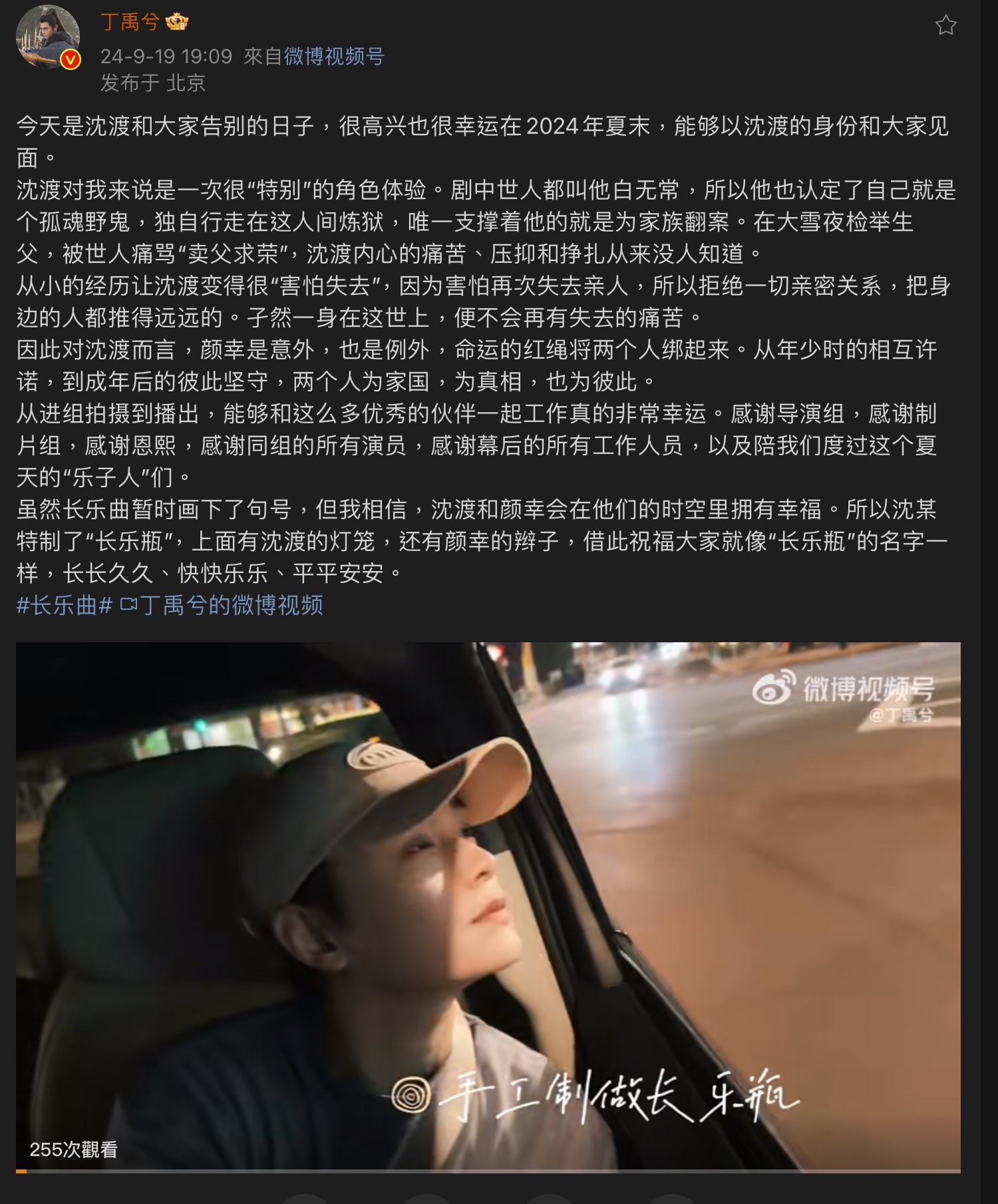998x1204 pixels.
Task: Open the 微博视频号 source link
Action: (334, 57)
